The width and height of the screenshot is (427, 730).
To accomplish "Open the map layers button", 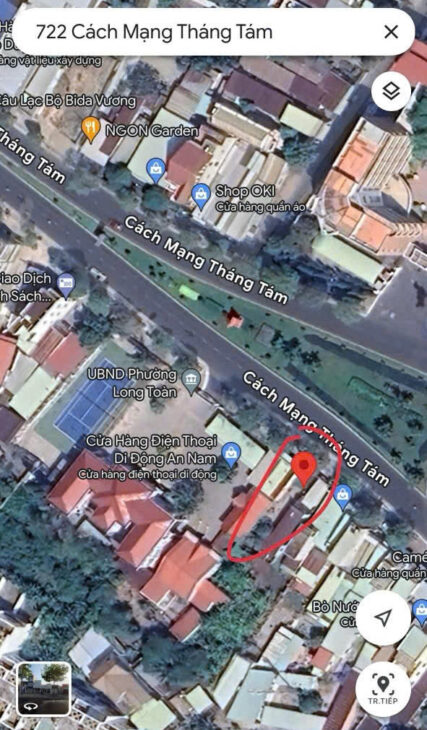I will (391, 91).
